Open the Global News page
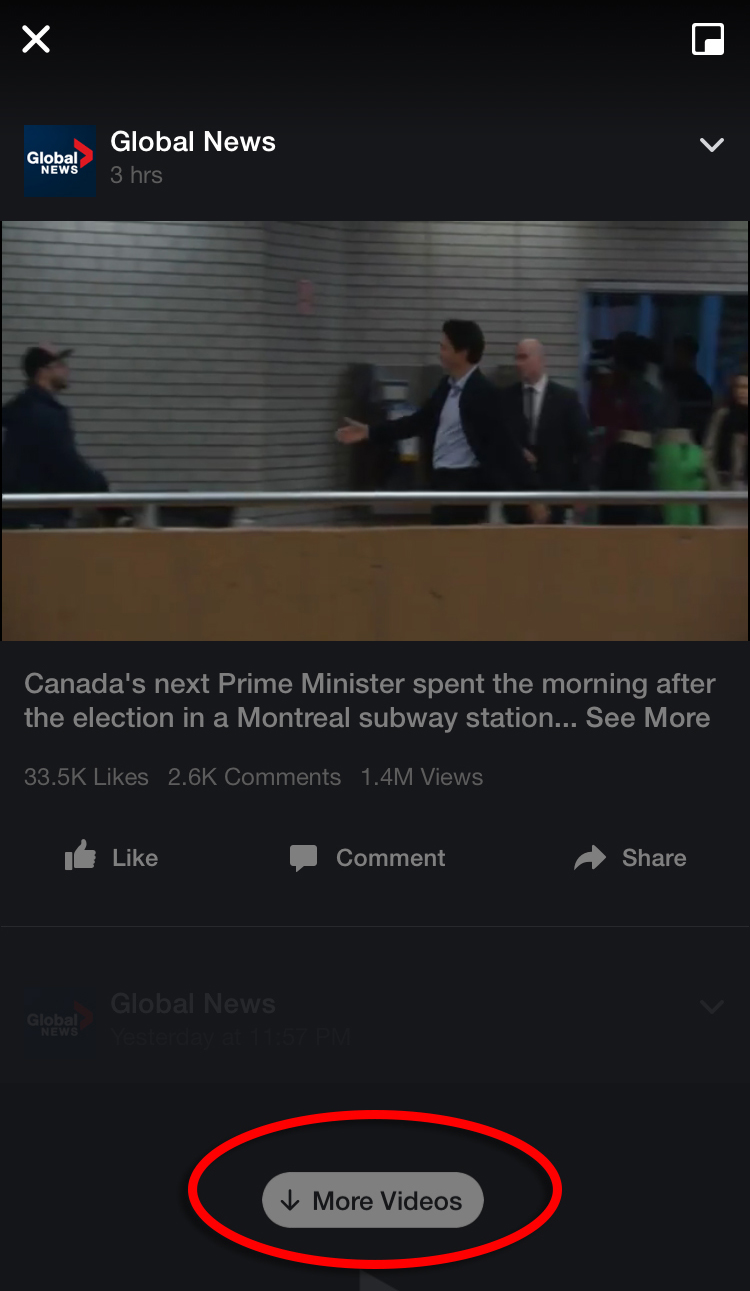 [192, 142]
